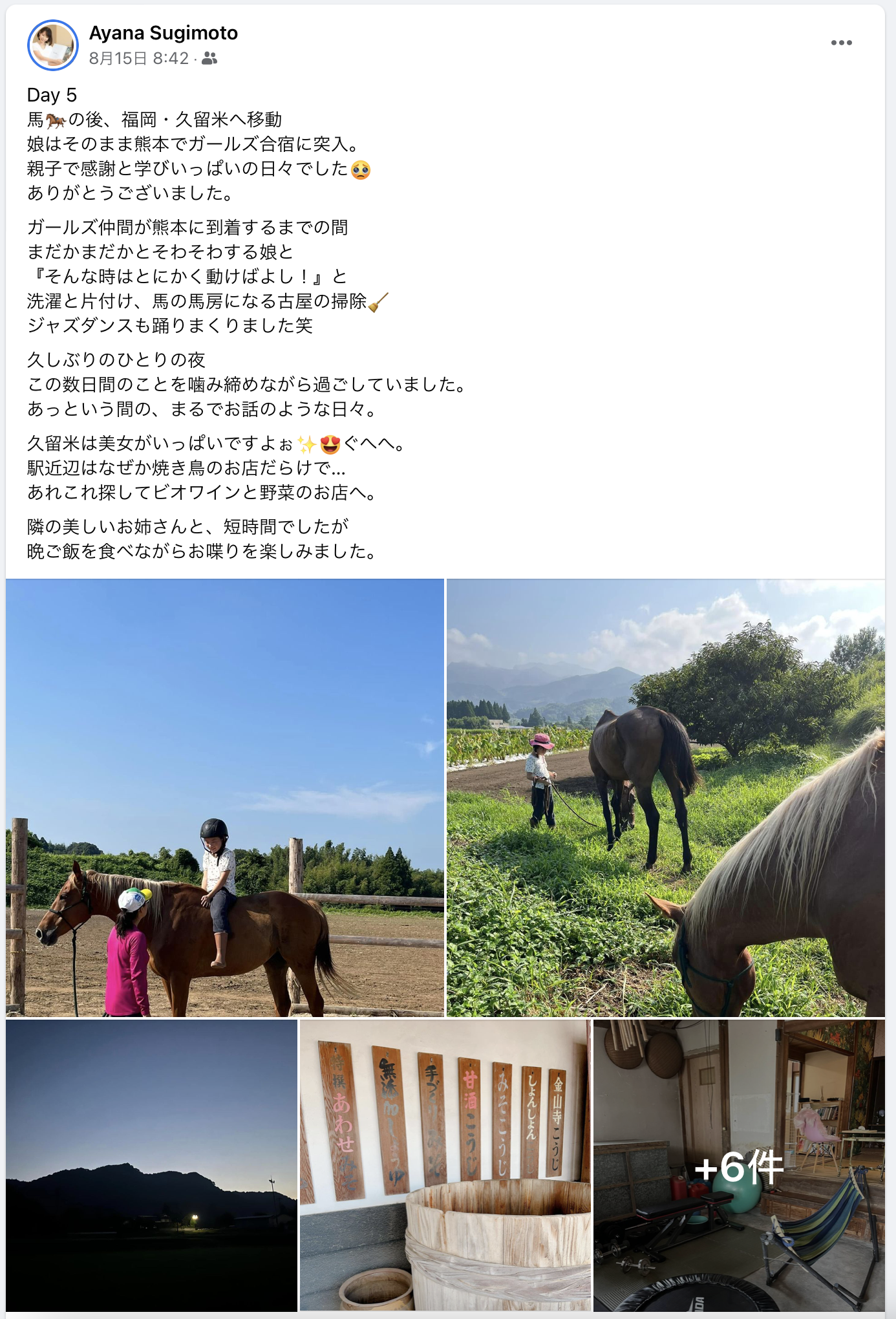Open Ayana Sugimoto's profile picture
This screenshot has width=896, height=1319.
coord(52,45)
